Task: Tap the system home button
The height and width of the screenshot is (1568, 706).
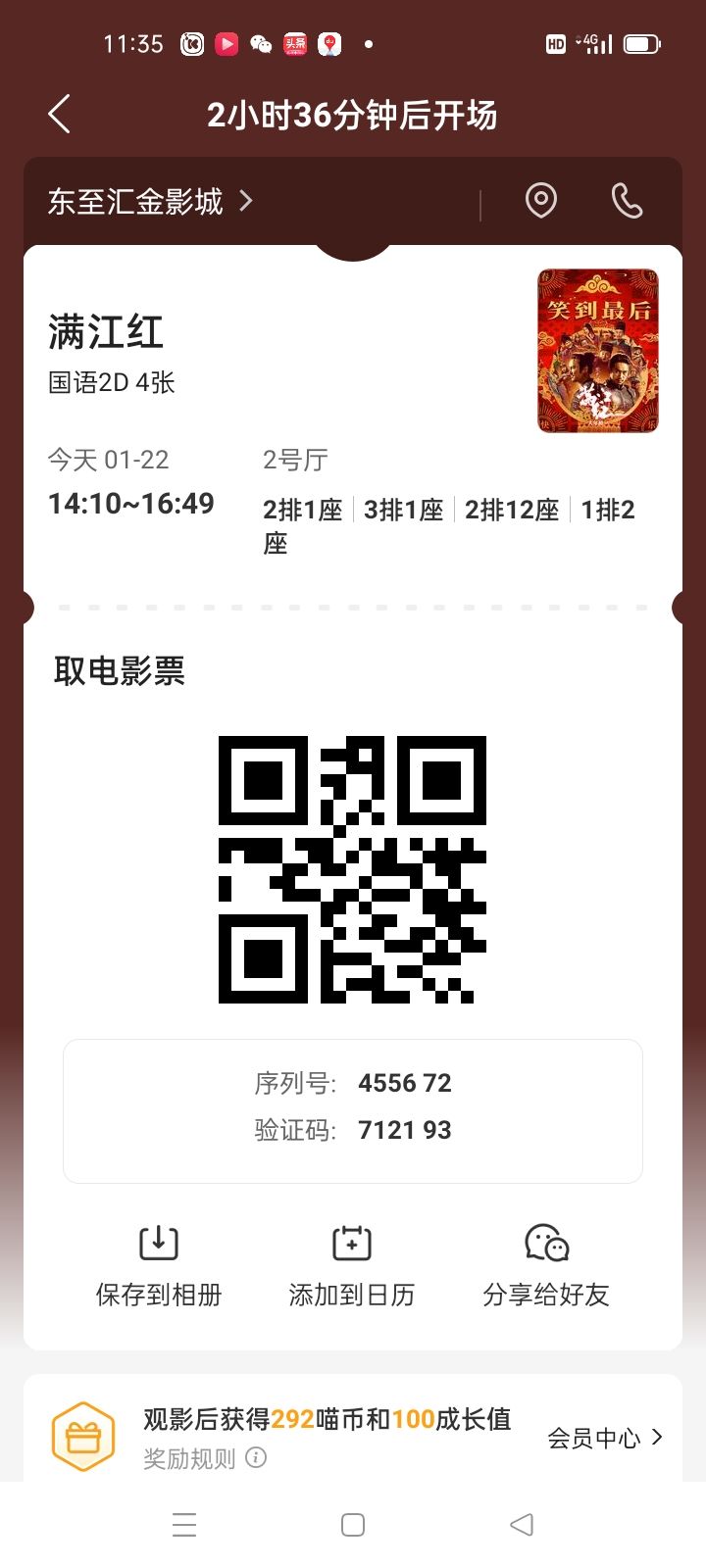Action: (353, 1525)
